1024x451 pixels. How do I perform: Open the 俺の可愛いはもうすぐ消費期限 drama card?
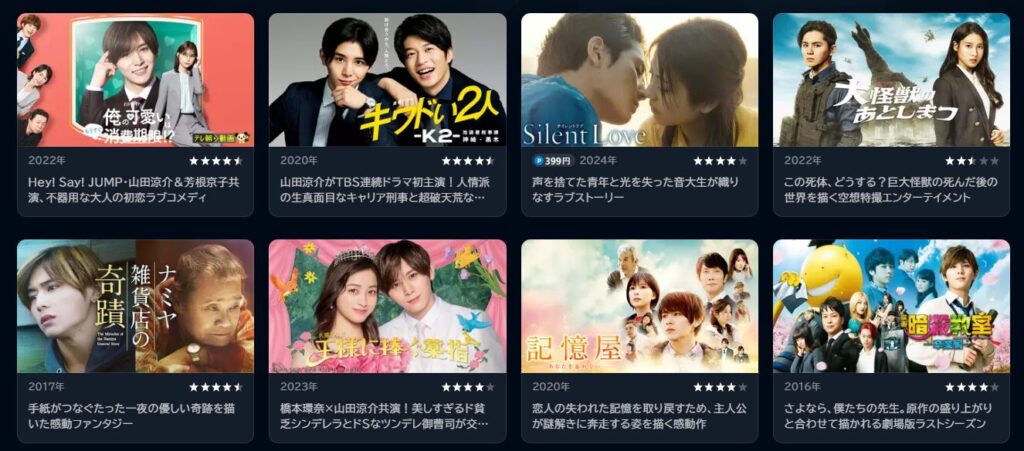click(135, 80)
